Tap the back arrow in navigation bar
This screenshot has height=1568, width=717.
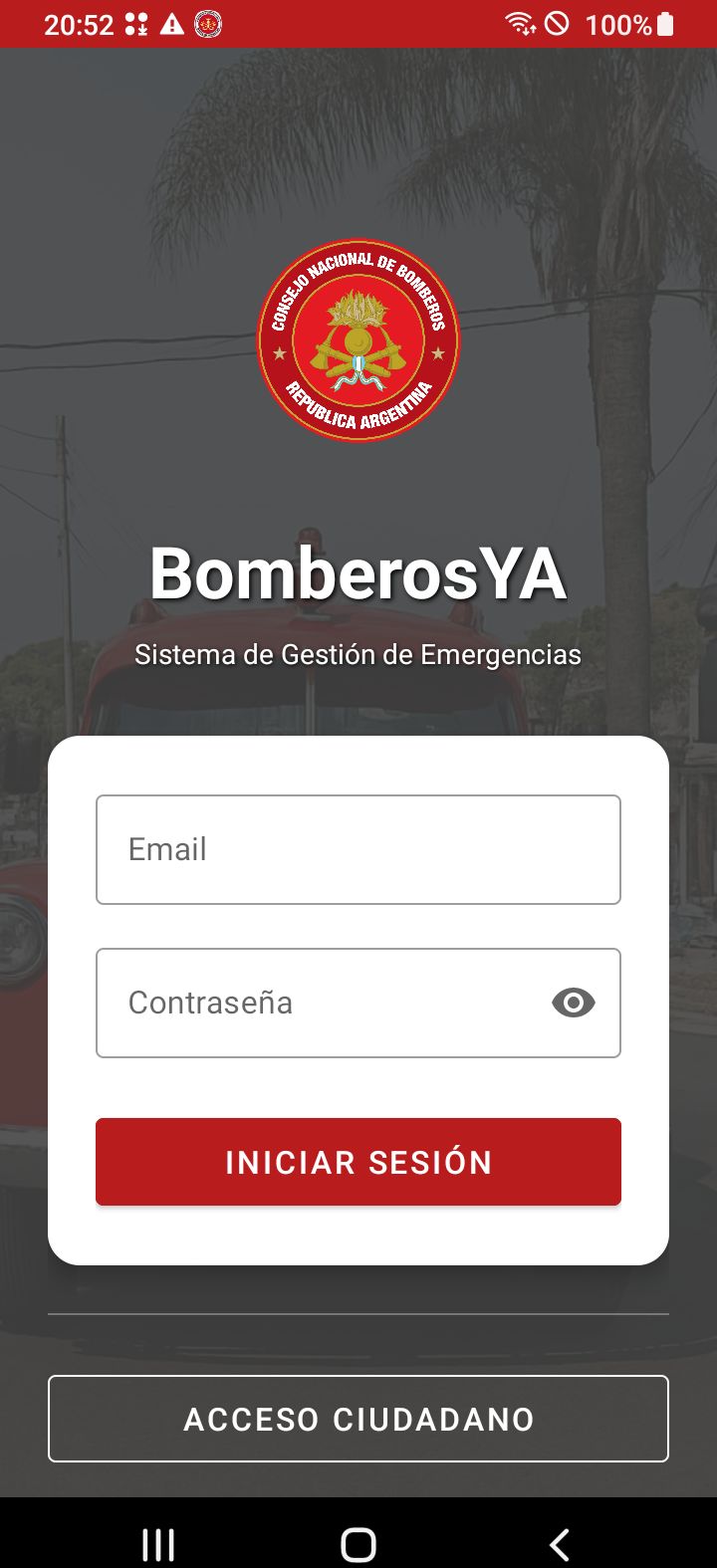(x=559, y=1544)
